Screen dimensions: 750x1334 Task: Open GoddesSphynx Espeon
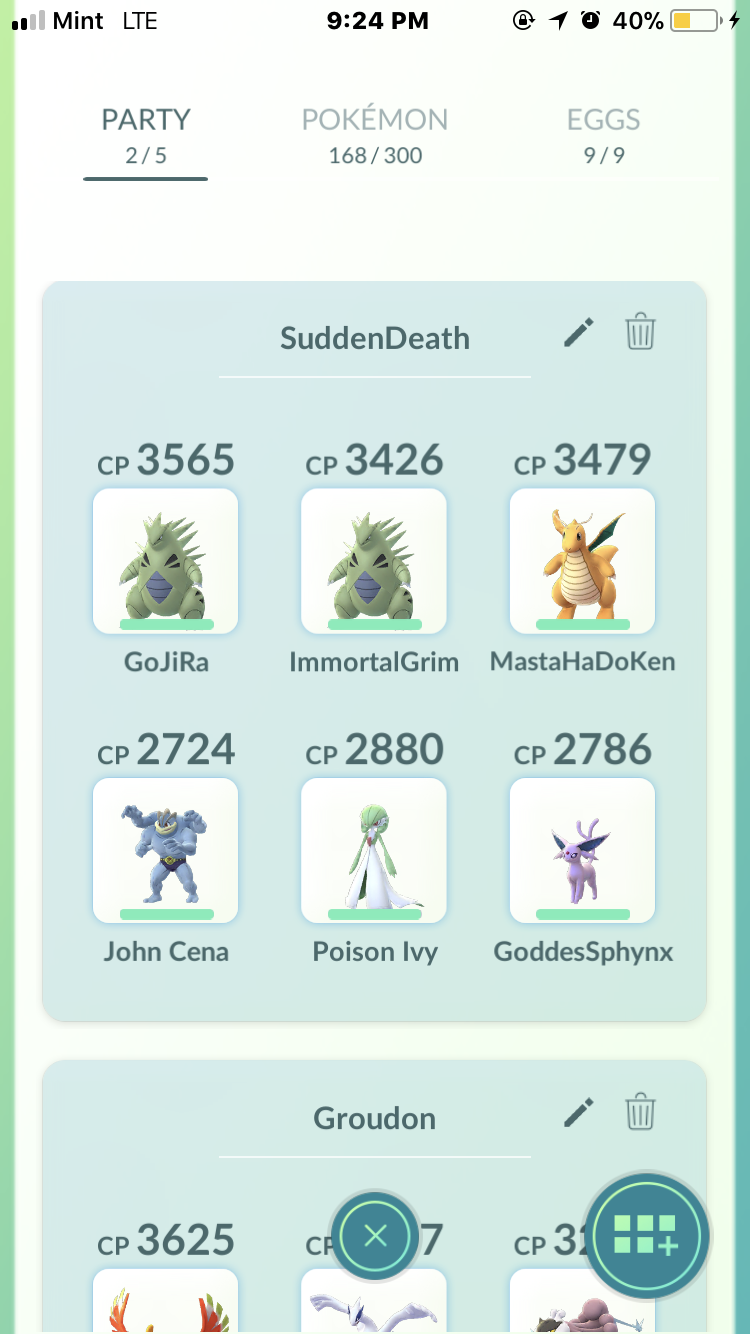tap(582, 851)
